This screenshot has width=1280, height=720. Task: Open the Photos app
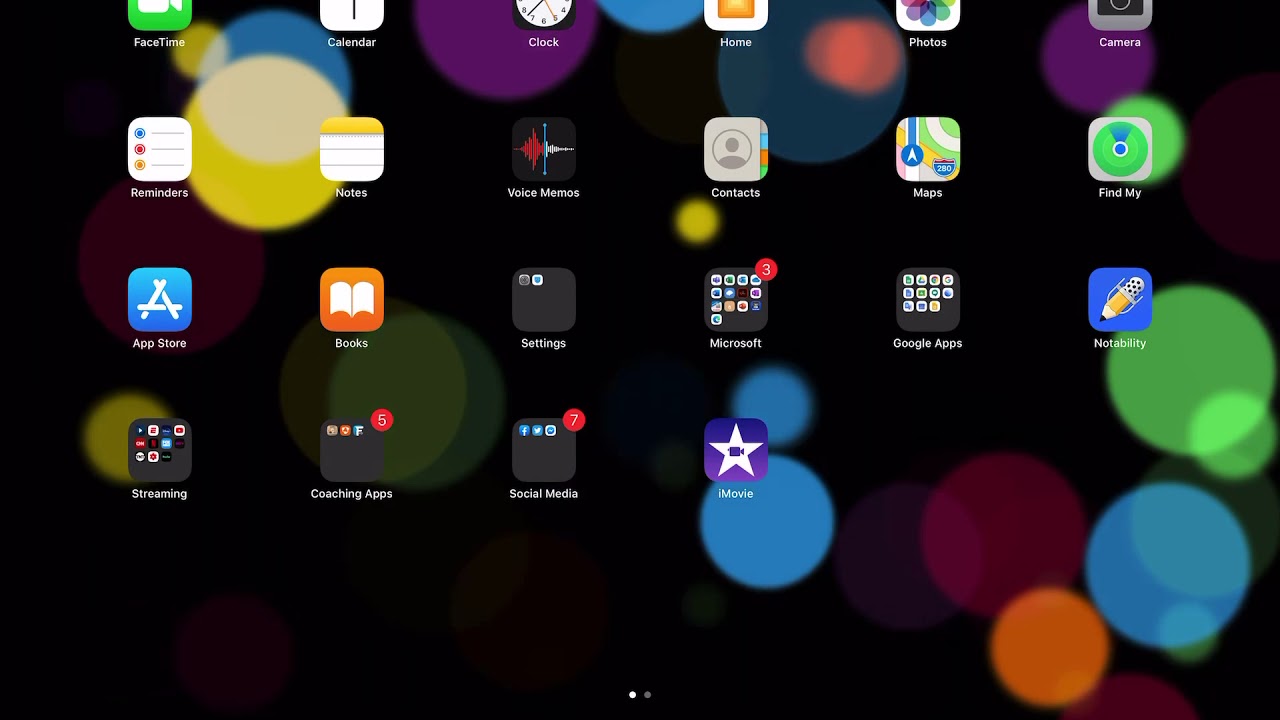pos(928,14)
